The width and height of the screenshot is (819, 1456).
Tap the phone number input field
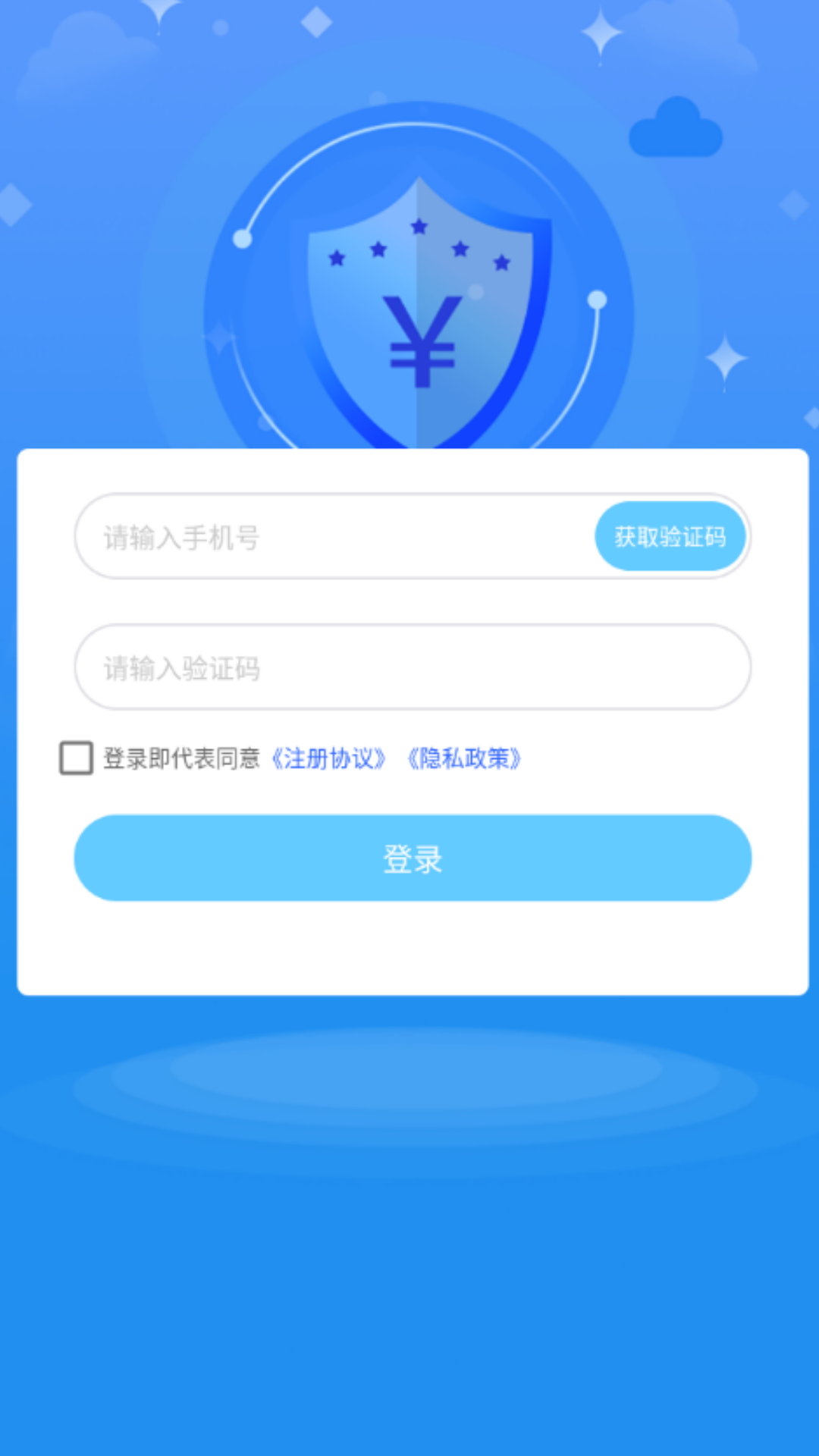pos(334,537)
